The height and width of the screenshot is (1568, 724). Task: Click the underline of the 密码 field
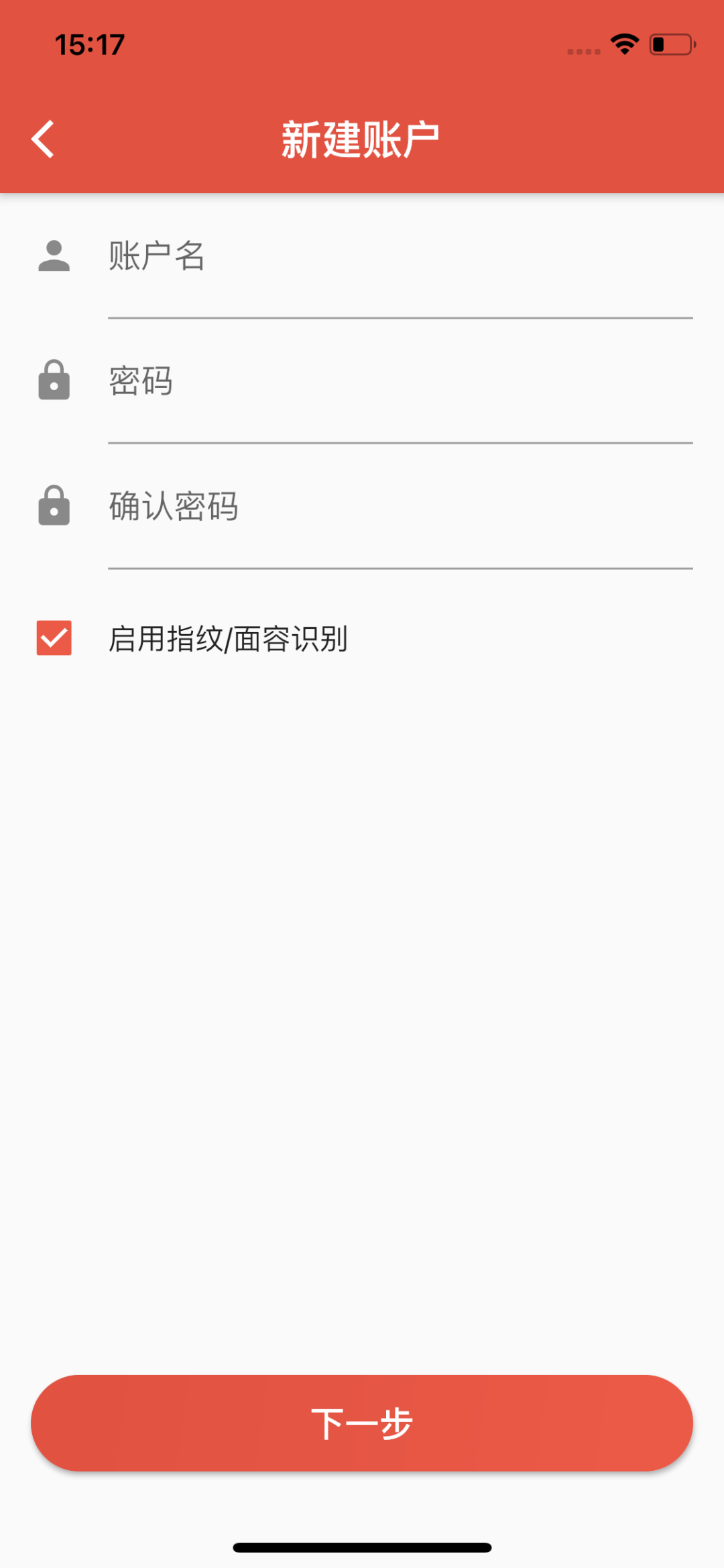click(400, 444)
